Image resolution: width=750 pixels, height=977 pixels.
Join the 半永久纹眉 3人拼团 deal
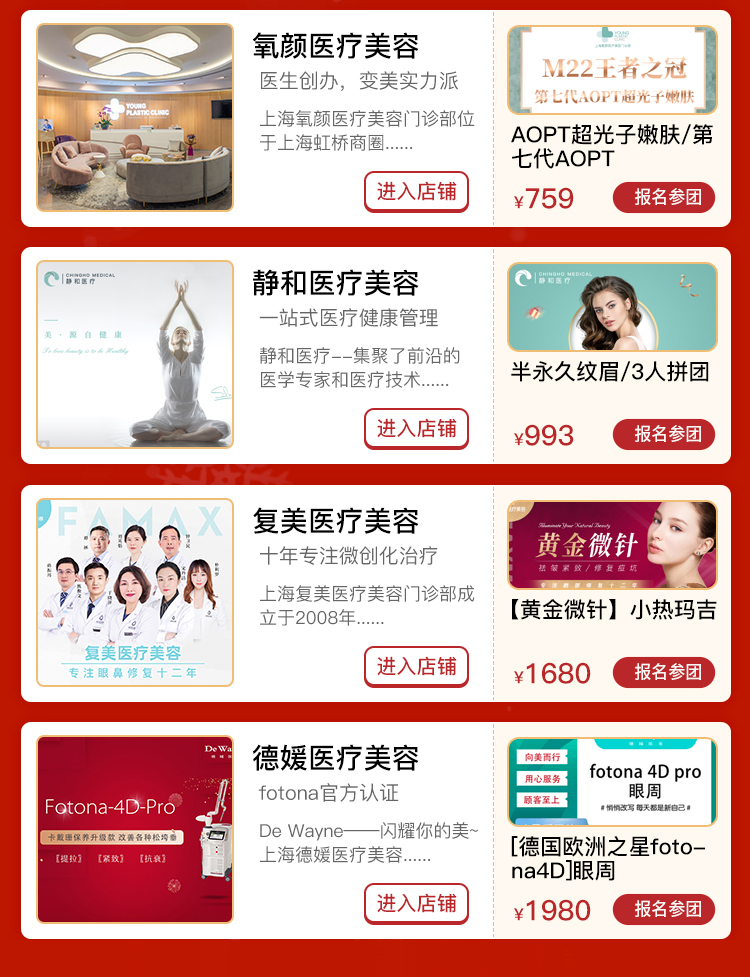tap(663, 434)
